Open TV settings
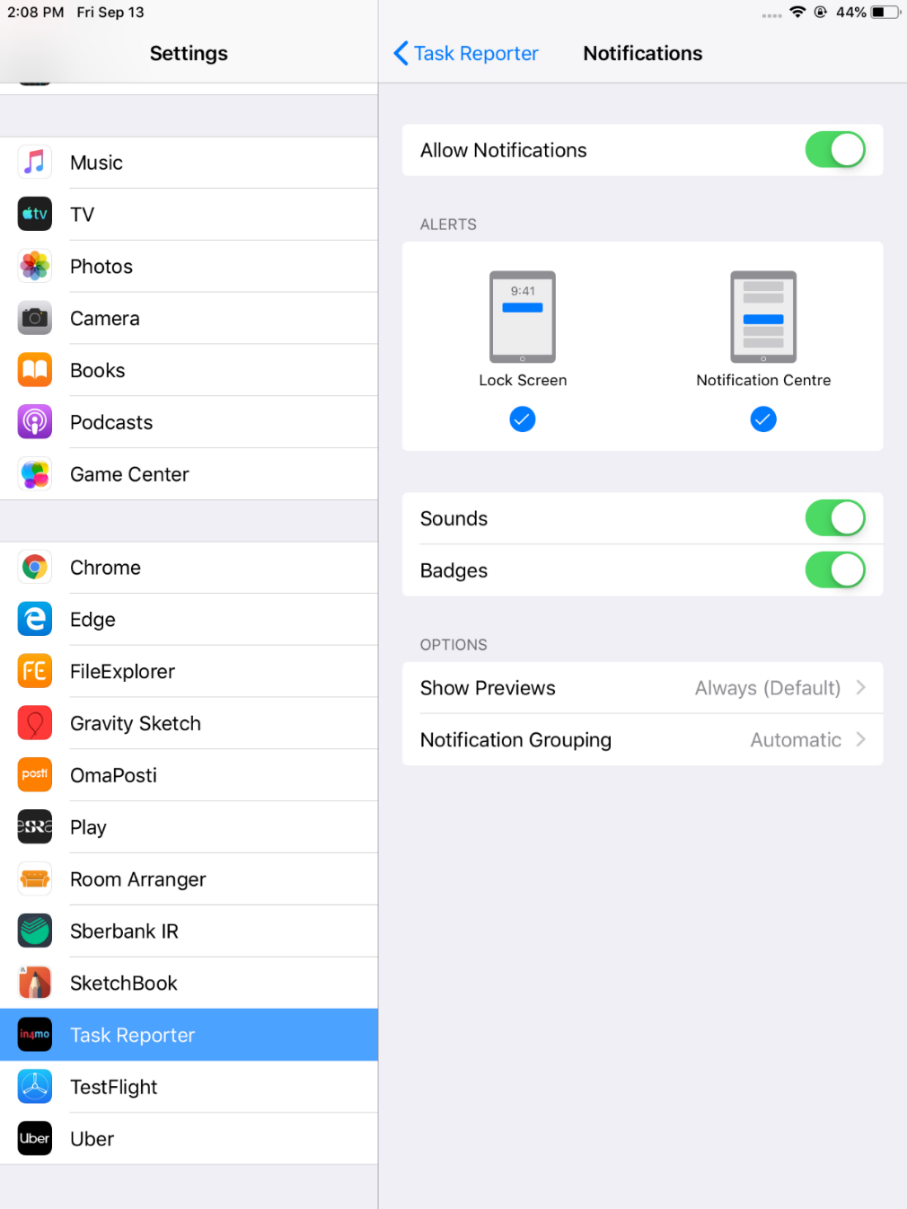Viewport: 907px width, 1209px height. coord(189,215)
